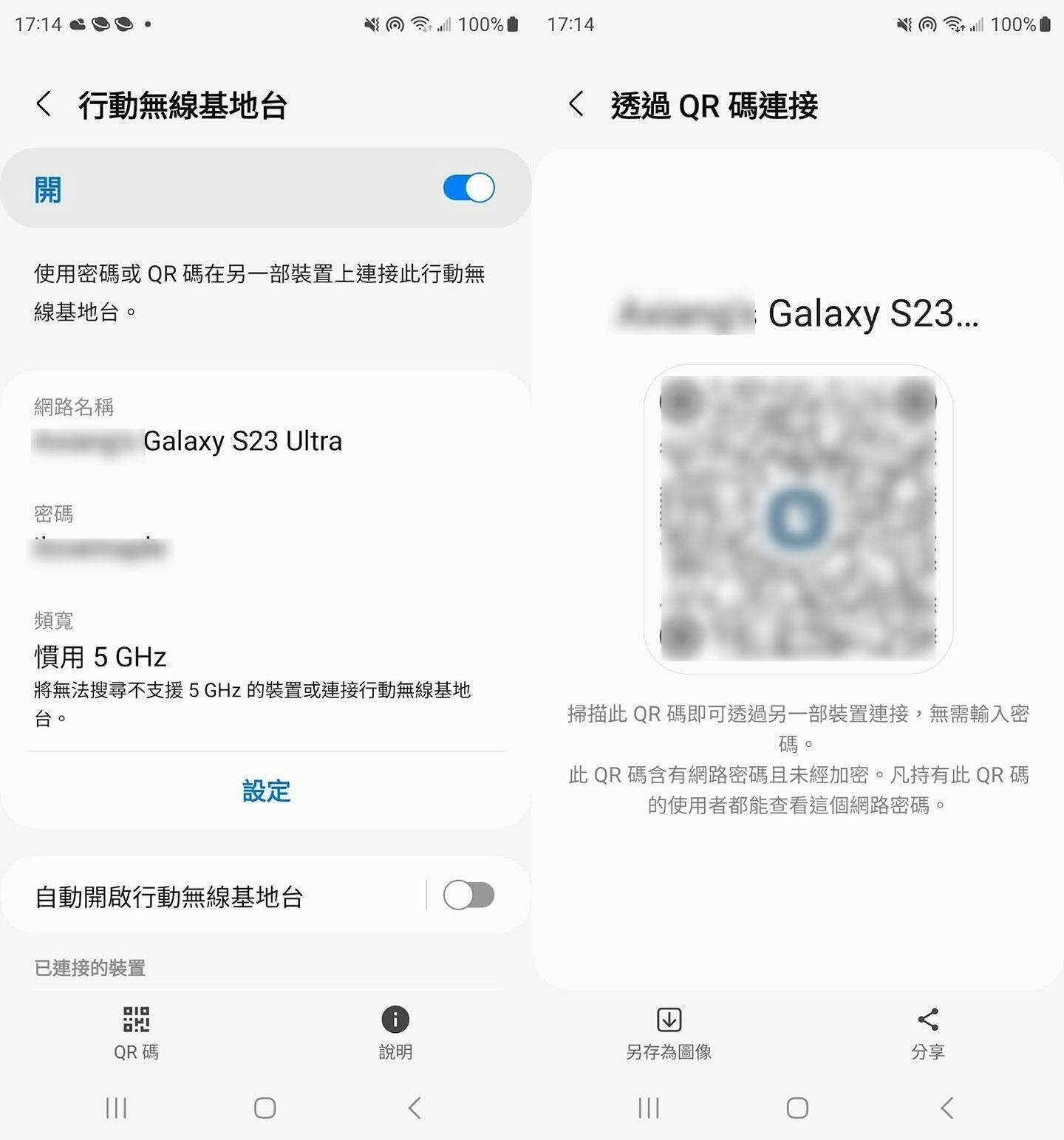Screen dimensions: 1064x1140
Task: Open 設定 to configure hotspot
Action: 266,791
